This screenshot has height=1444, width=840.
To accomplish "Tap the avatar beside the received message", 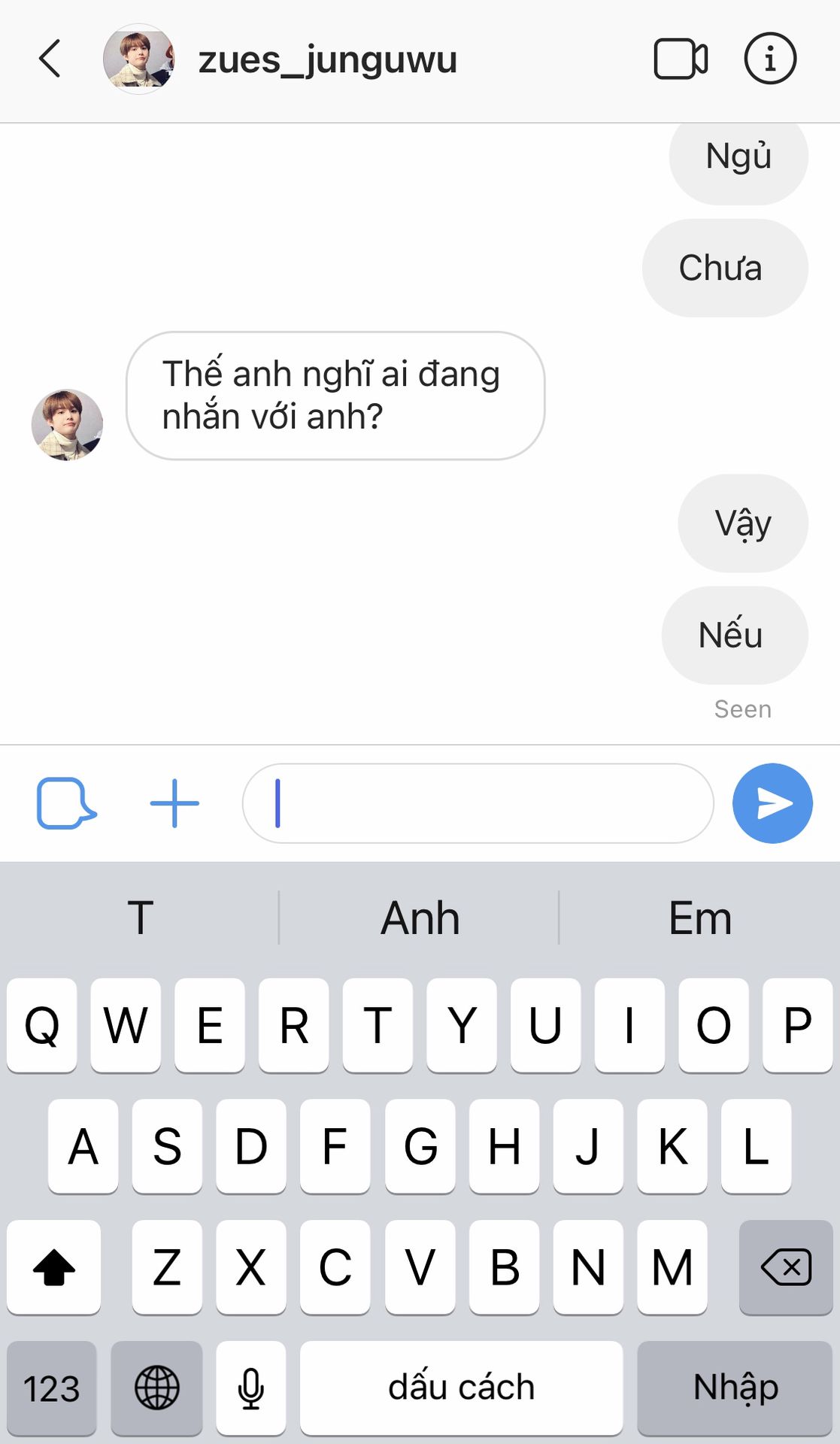I will coord(67,424).
